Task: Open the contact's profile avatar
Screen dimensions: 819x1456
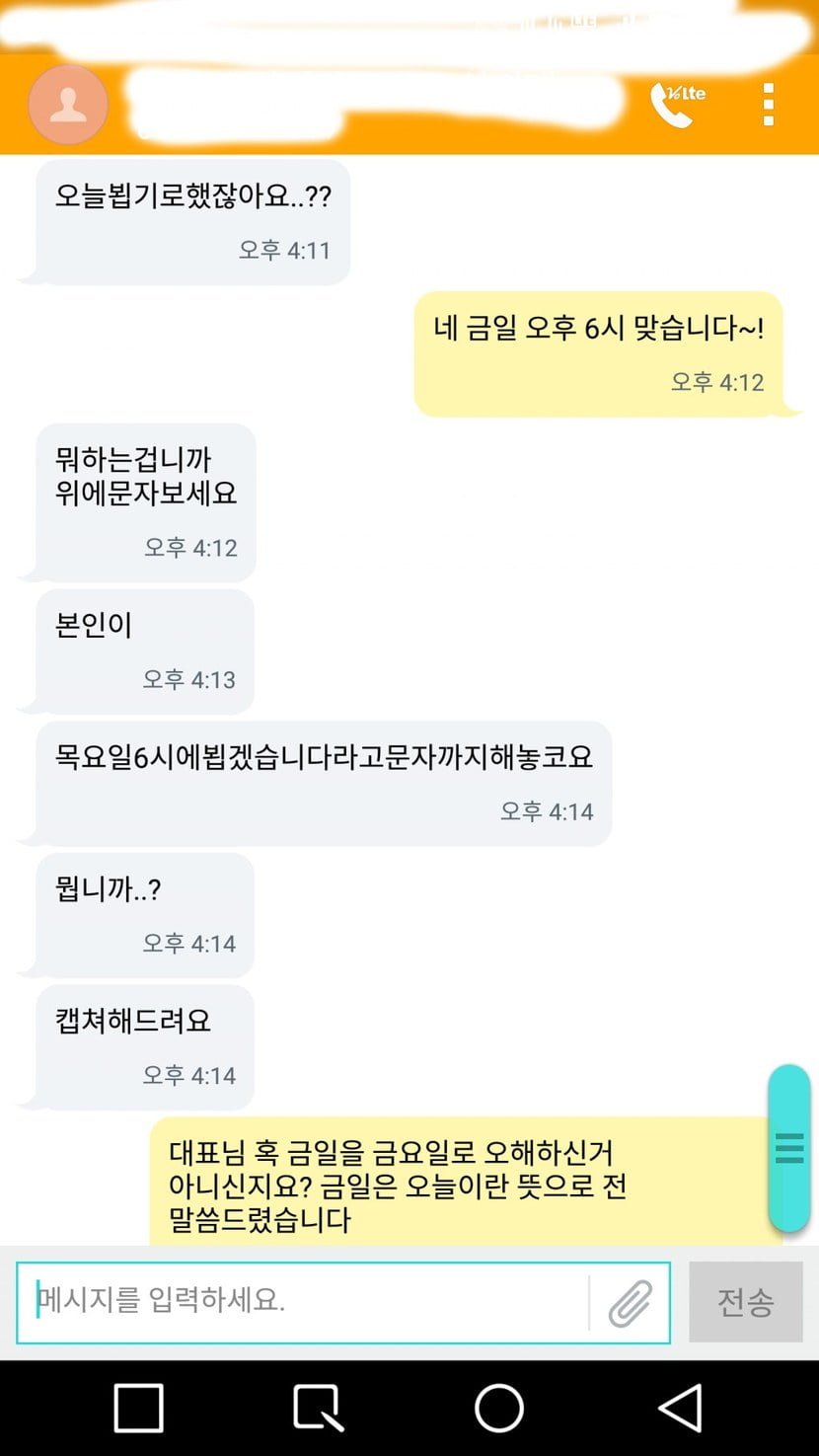Action: 68,105
